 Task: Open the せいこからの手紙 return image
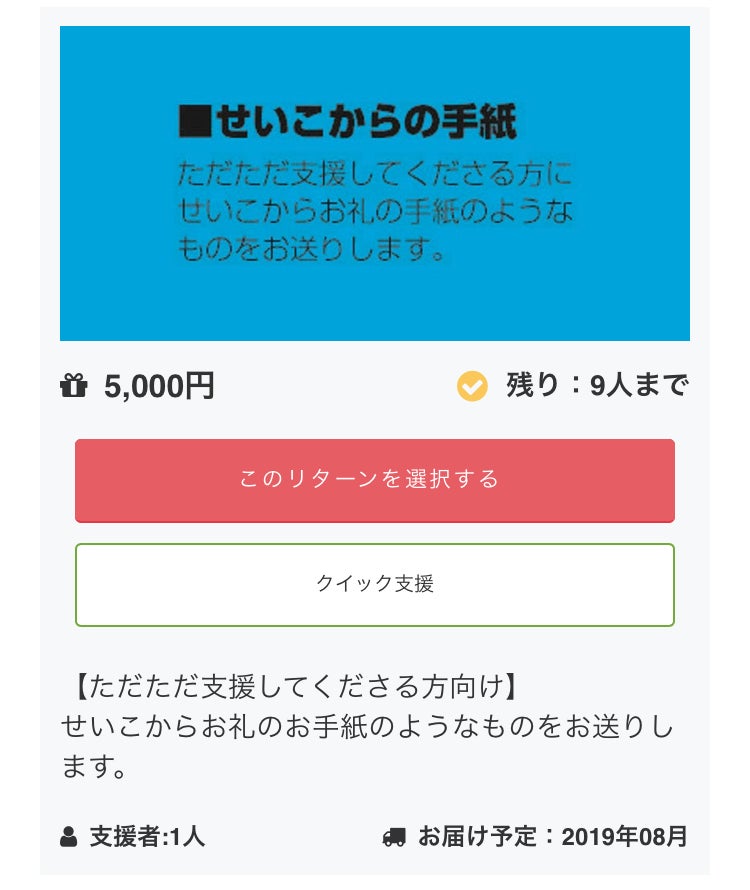[375, 183]
